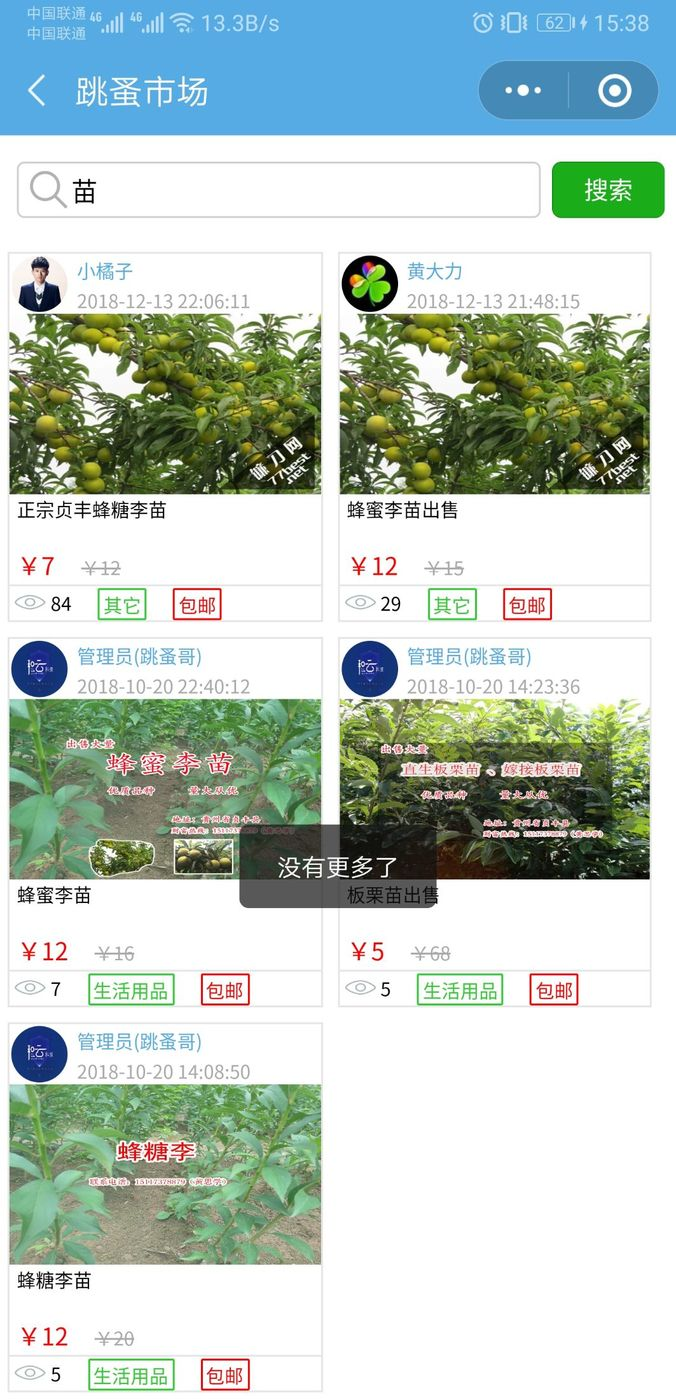Select 生活用品 tag on 板栗苗出售
The height and width of the screenshot is (1400, 676).
[460, 991]
